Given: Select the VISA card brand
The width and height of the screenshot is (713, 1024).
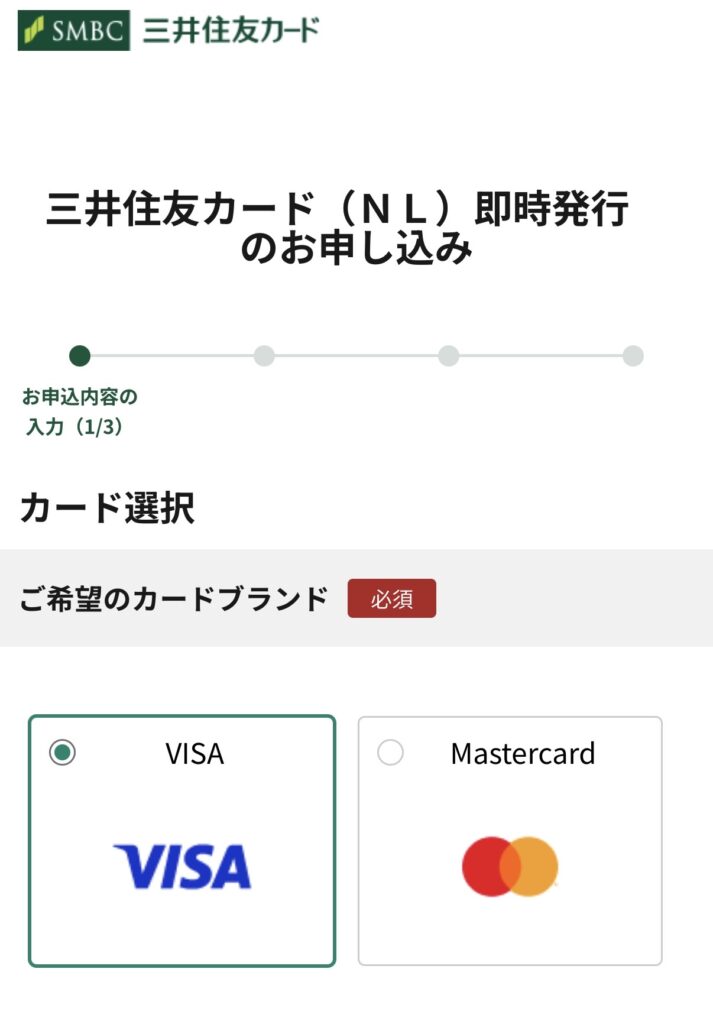Looking at the screenshot, I should tap(181, 840).
